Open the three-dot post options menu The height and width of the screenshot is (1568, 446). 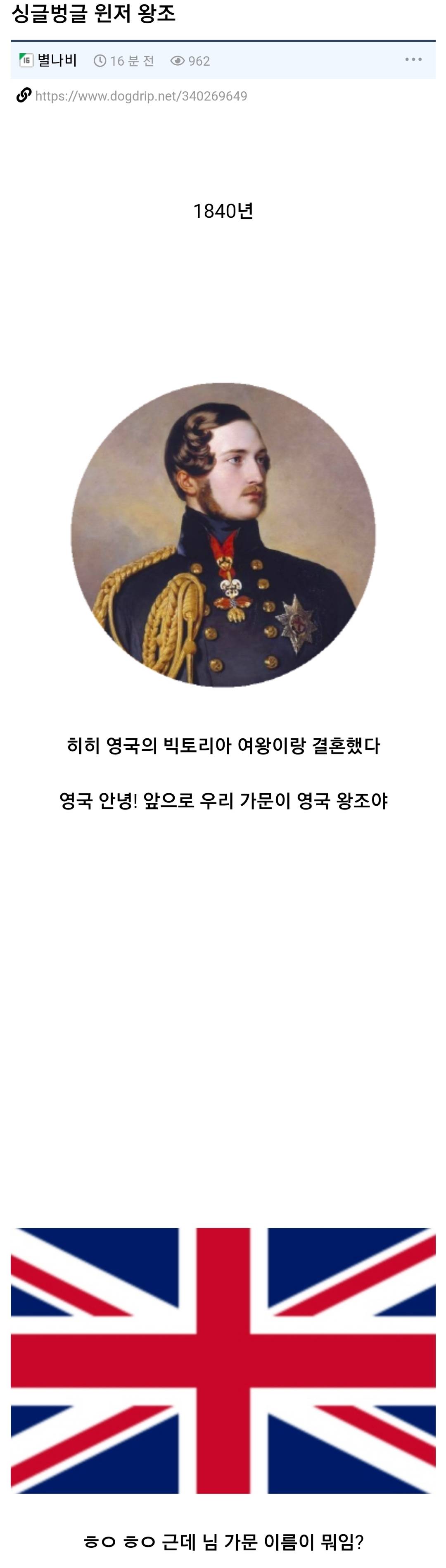click(413, 59)
